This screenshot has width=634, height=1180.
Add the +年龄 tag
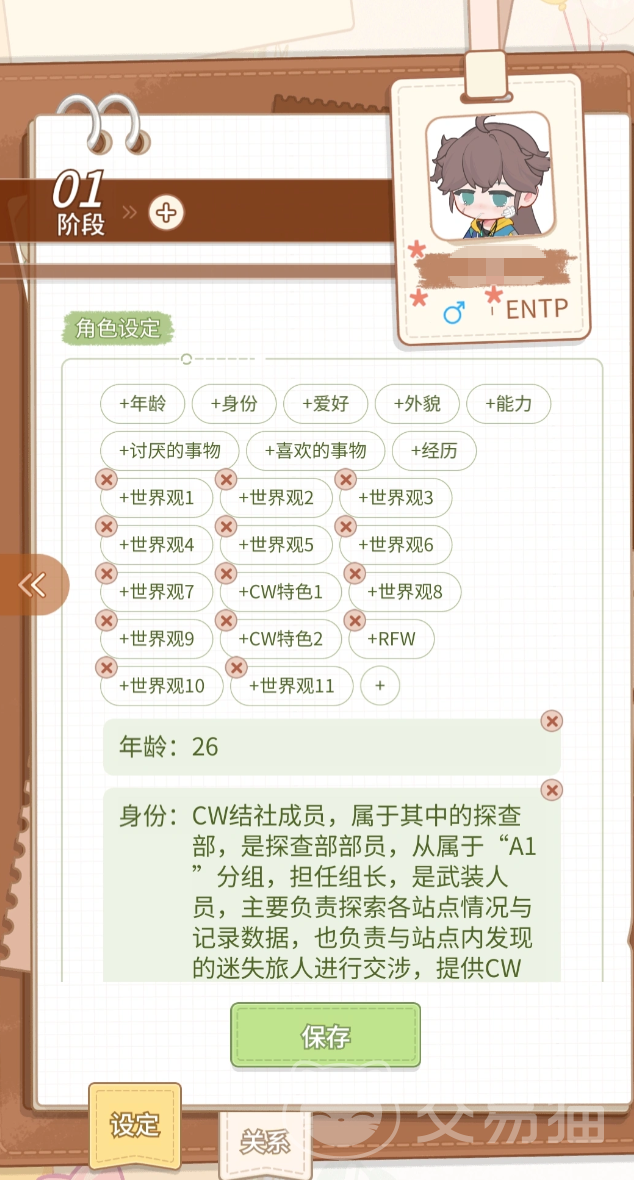pyautogui.click(x=143, y=404)
